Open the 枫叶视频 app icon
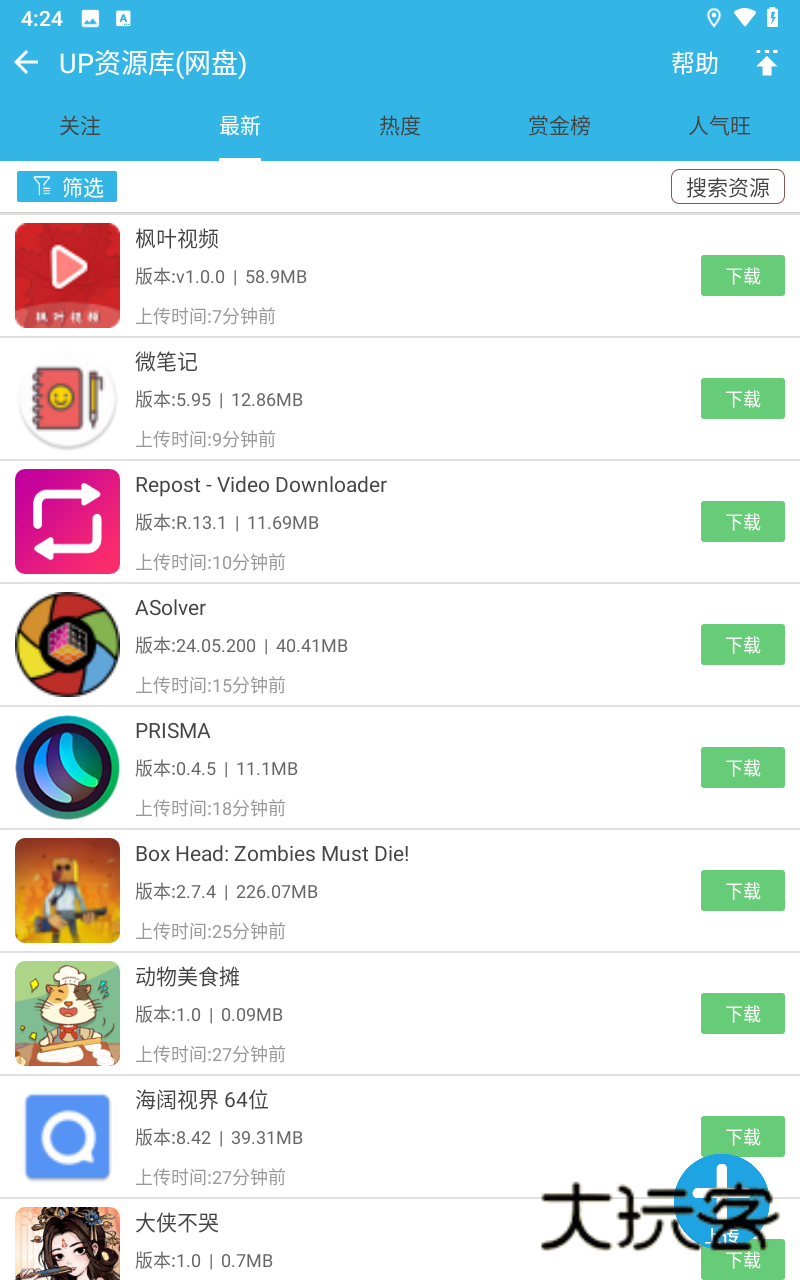 click(67, 275)
